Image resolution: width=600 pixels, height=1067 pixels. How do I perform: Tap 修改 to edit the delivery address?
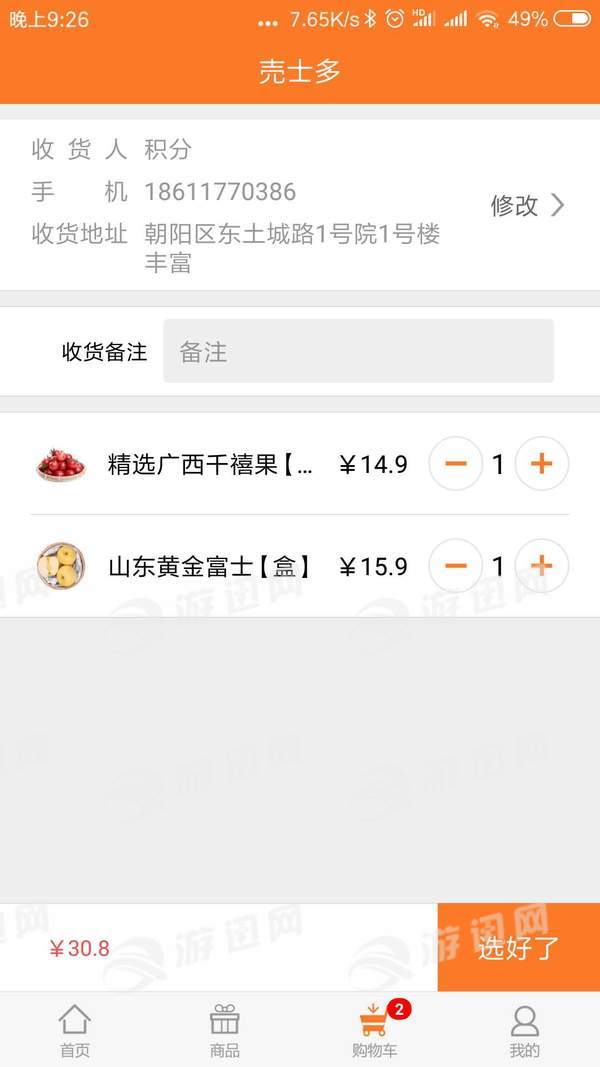[527, 206]
